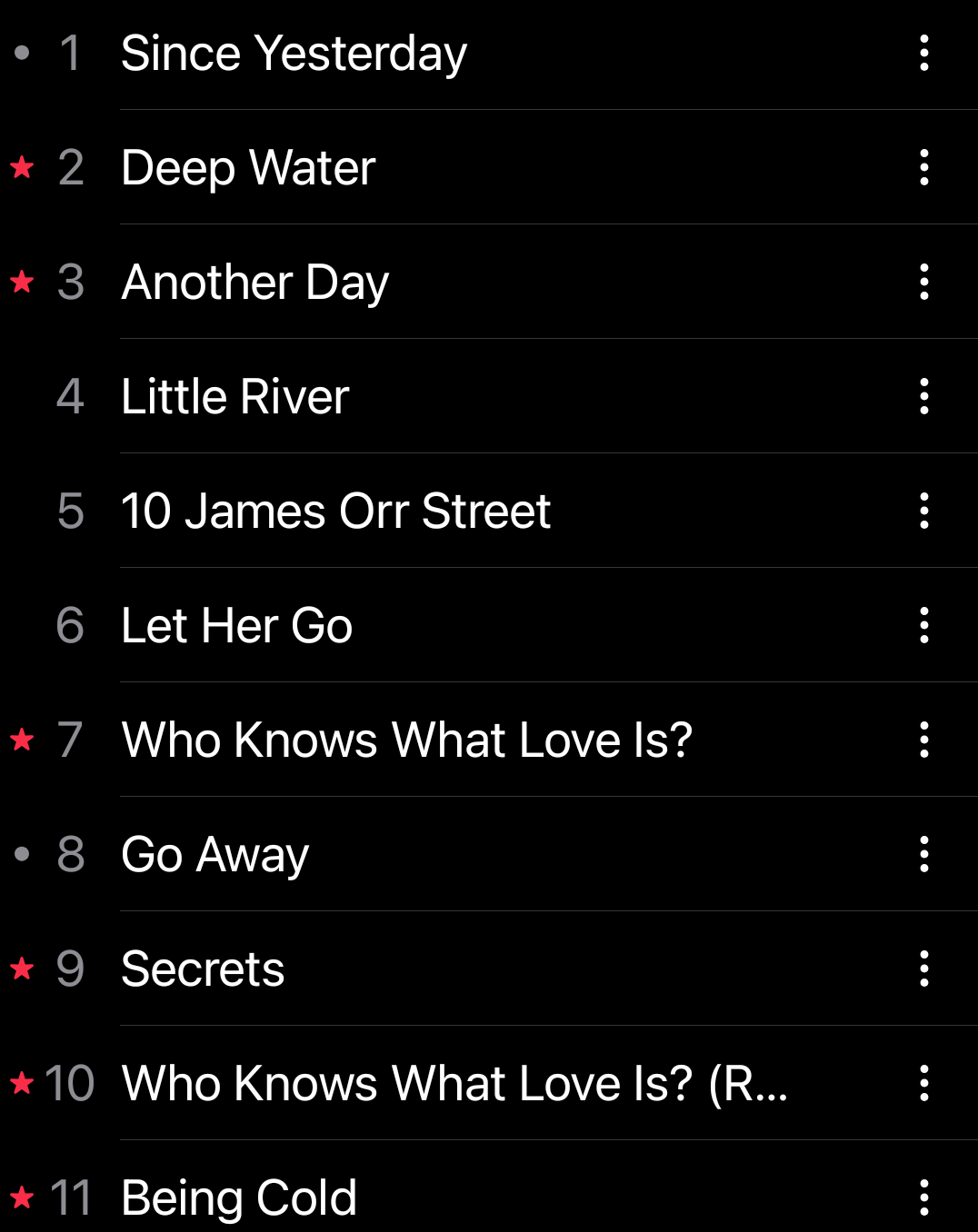Open more options for Go Away
978x1232 pixels.
(923, 855)
